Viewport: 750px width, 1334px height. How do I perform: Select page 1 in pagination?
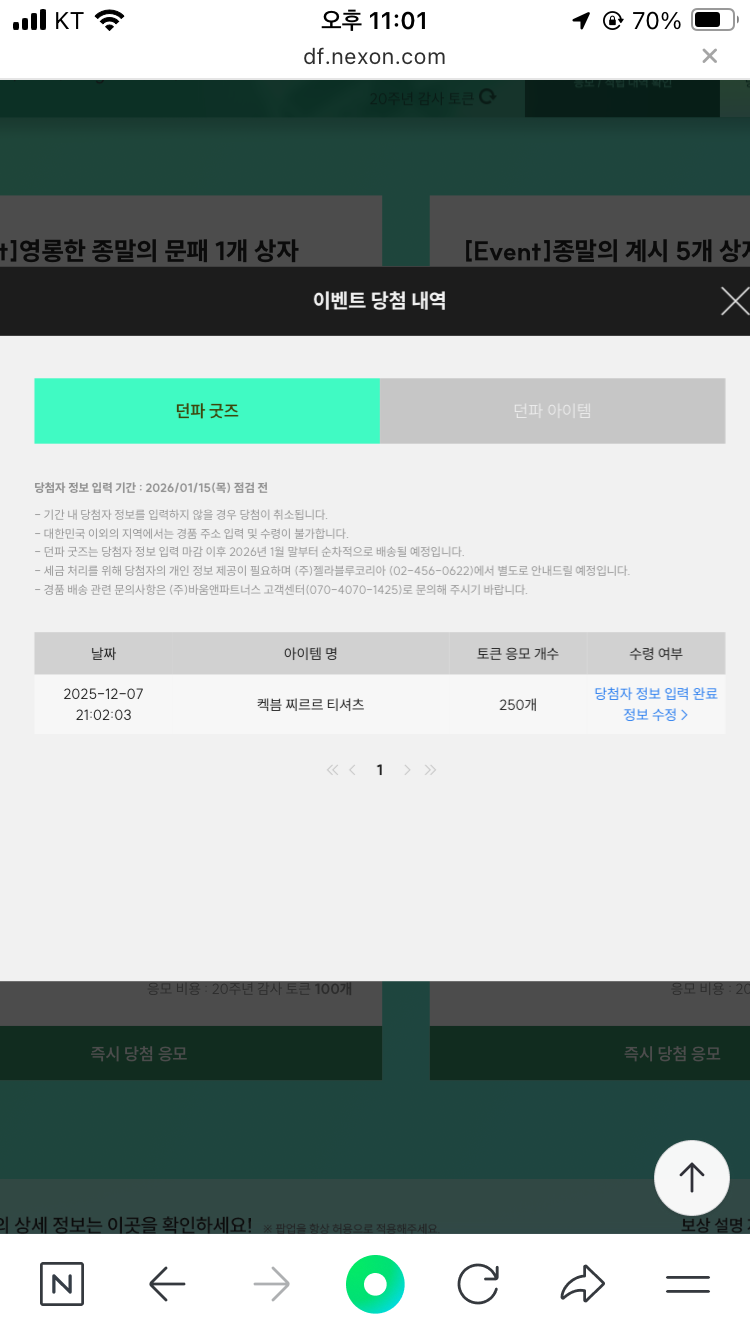click(380, 770)
